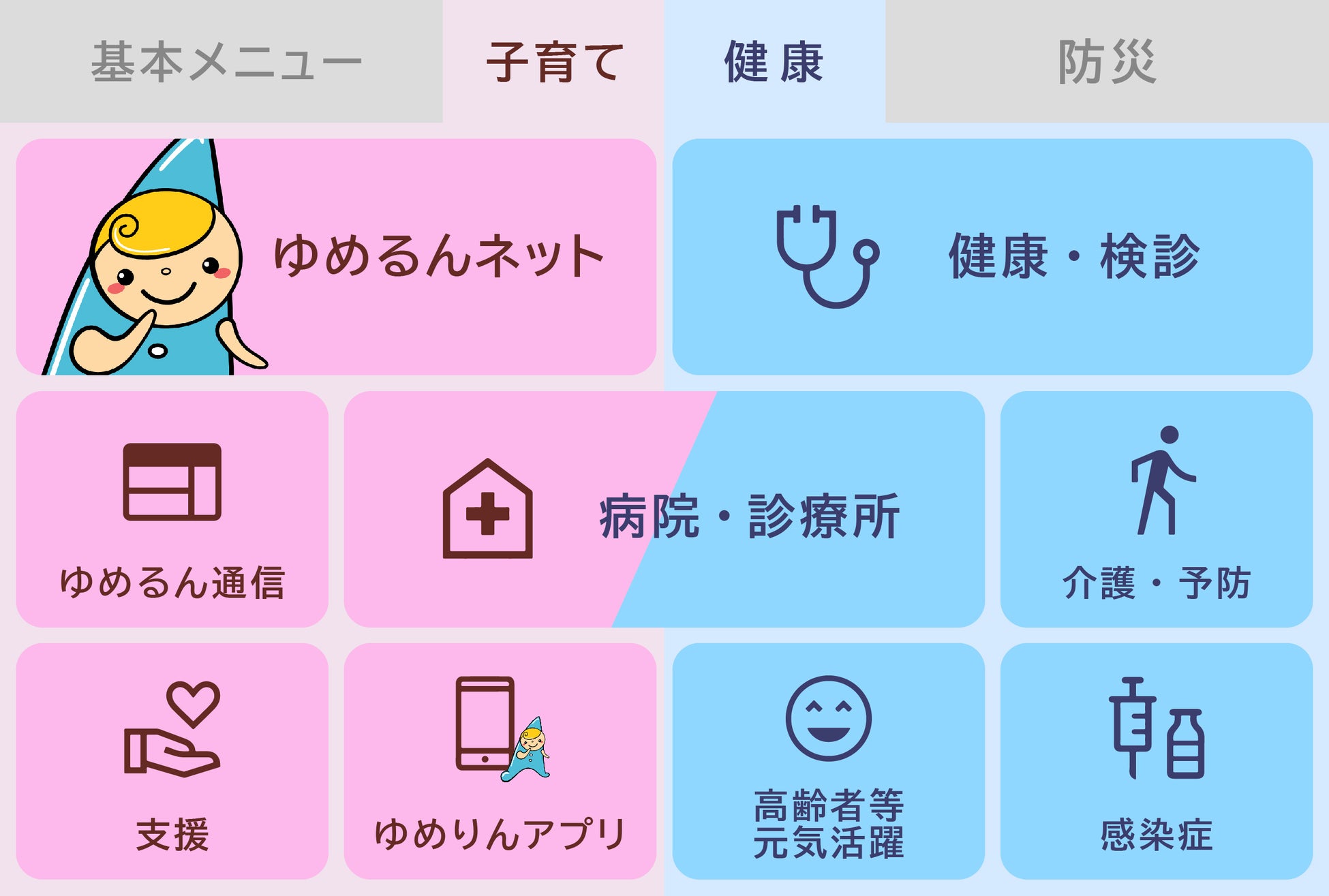Open the 介護・予防 tile
Screen dimensions: 1329x896
[x=1156, y=509]
